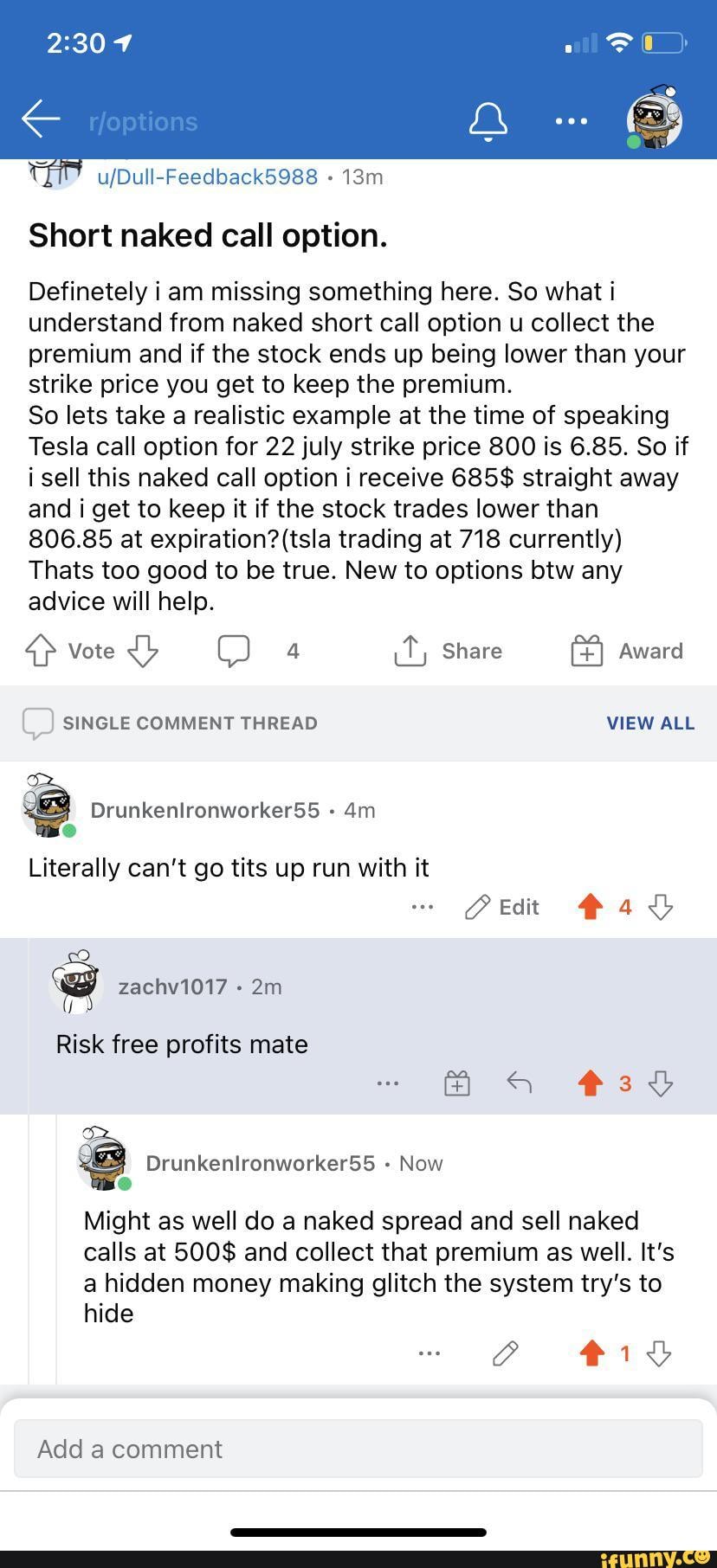Open the post overflow menu

[572, 121]
